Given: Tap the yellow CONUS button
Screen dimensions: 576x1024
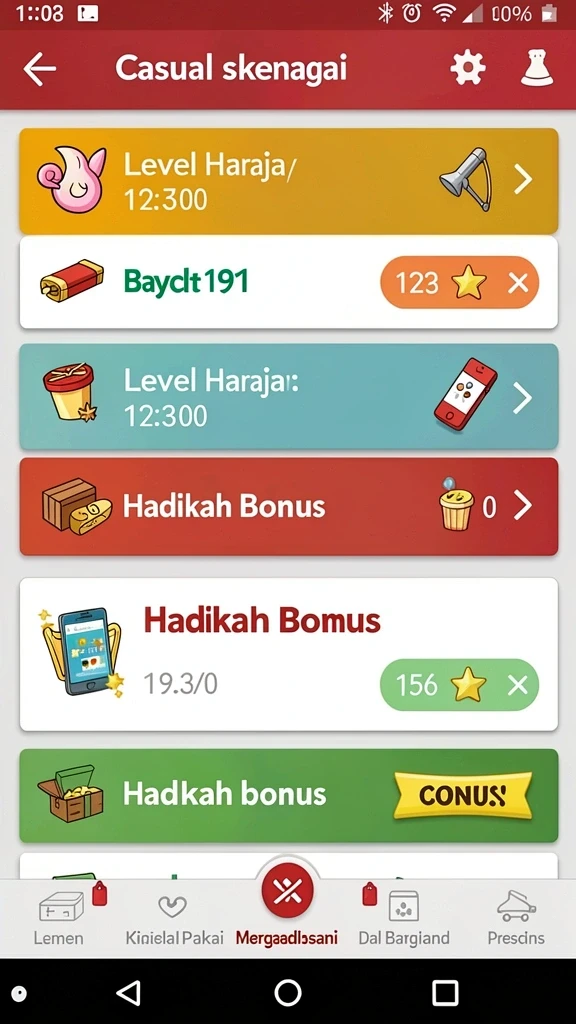Looking at the screenshot, I should coord(462,795).
